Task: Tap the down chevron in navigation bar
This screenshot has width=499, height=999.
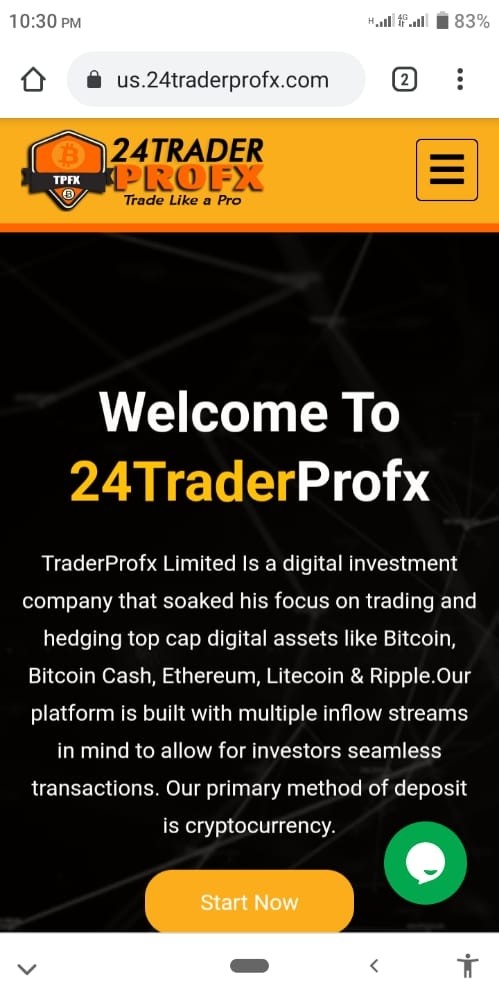Action: tap(27, 969)
